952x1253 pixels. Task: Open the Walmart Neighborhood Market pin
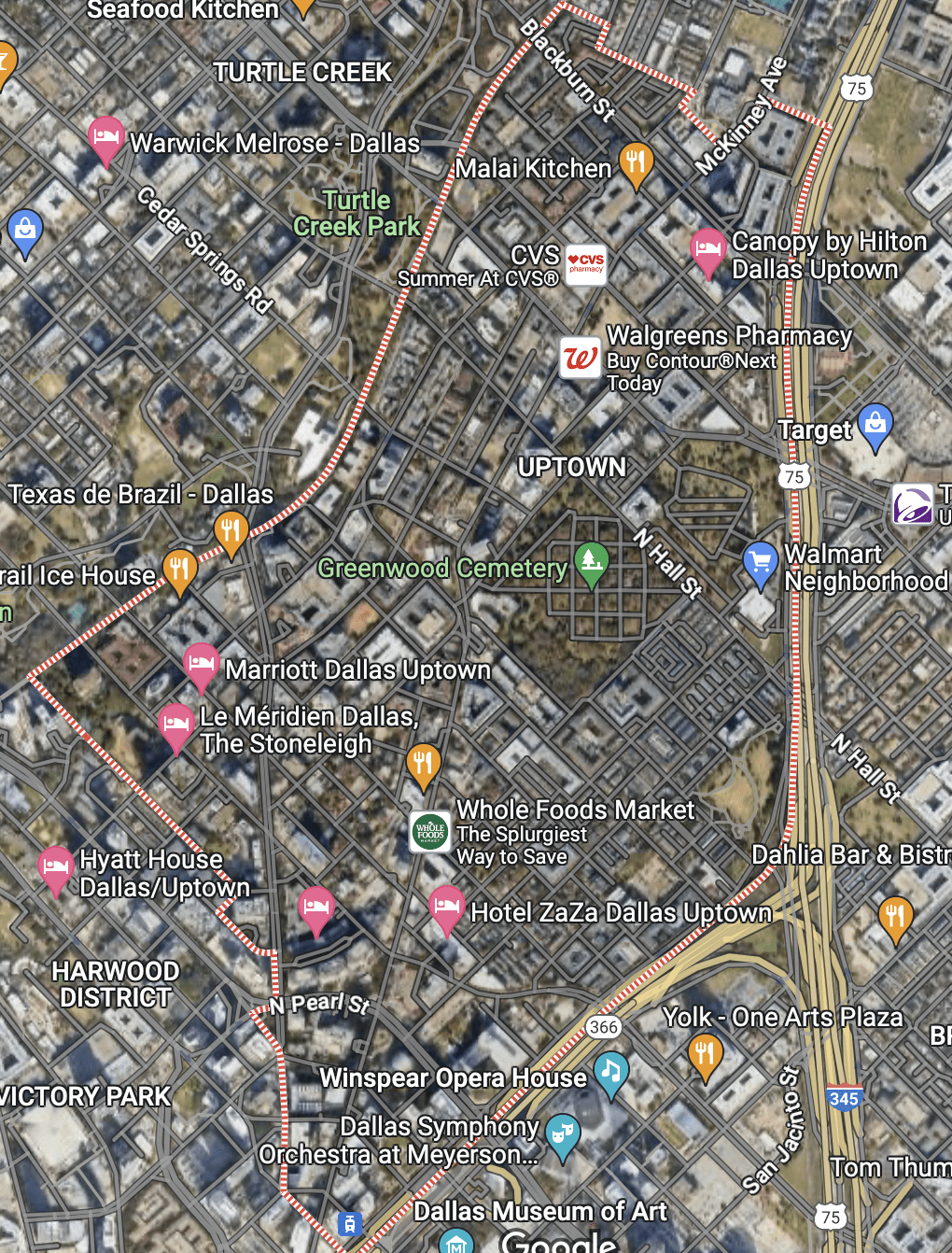tap(761, 562)
